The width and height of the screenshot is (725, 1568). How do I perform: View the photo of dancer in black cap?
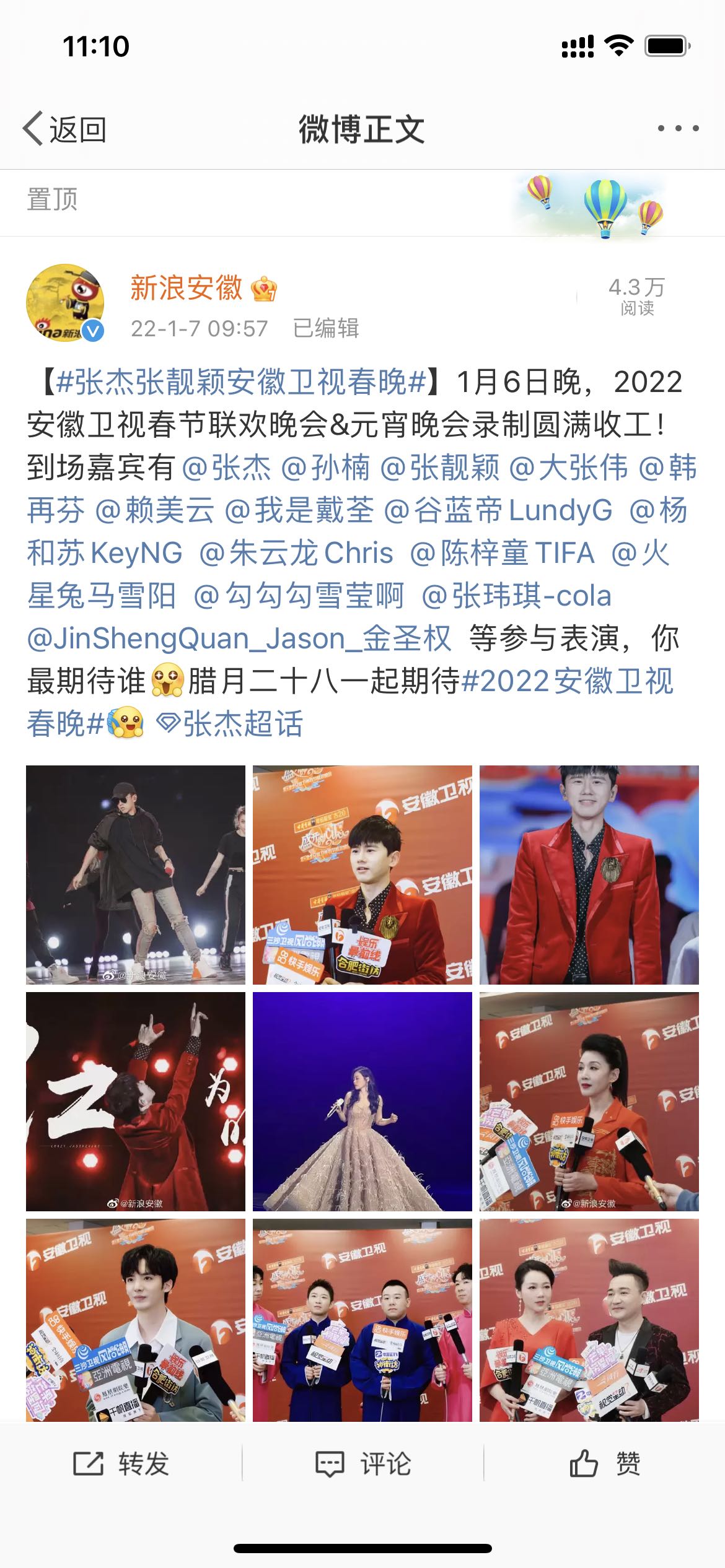pyautogui.click(x=136, y=875)
